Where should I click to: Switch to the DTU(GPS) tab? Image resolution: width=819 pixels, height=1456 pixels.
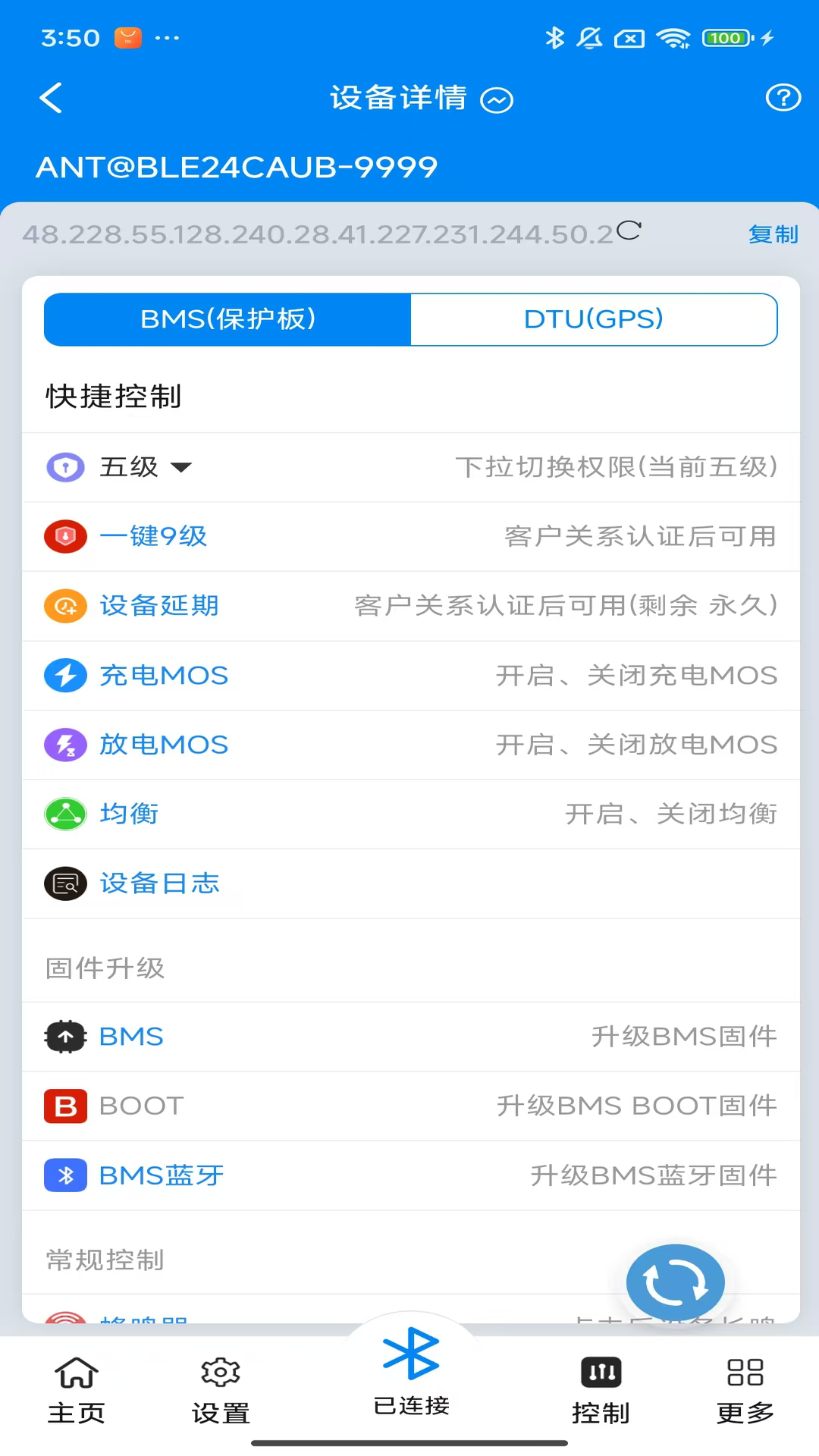click(x=594, y=319)
